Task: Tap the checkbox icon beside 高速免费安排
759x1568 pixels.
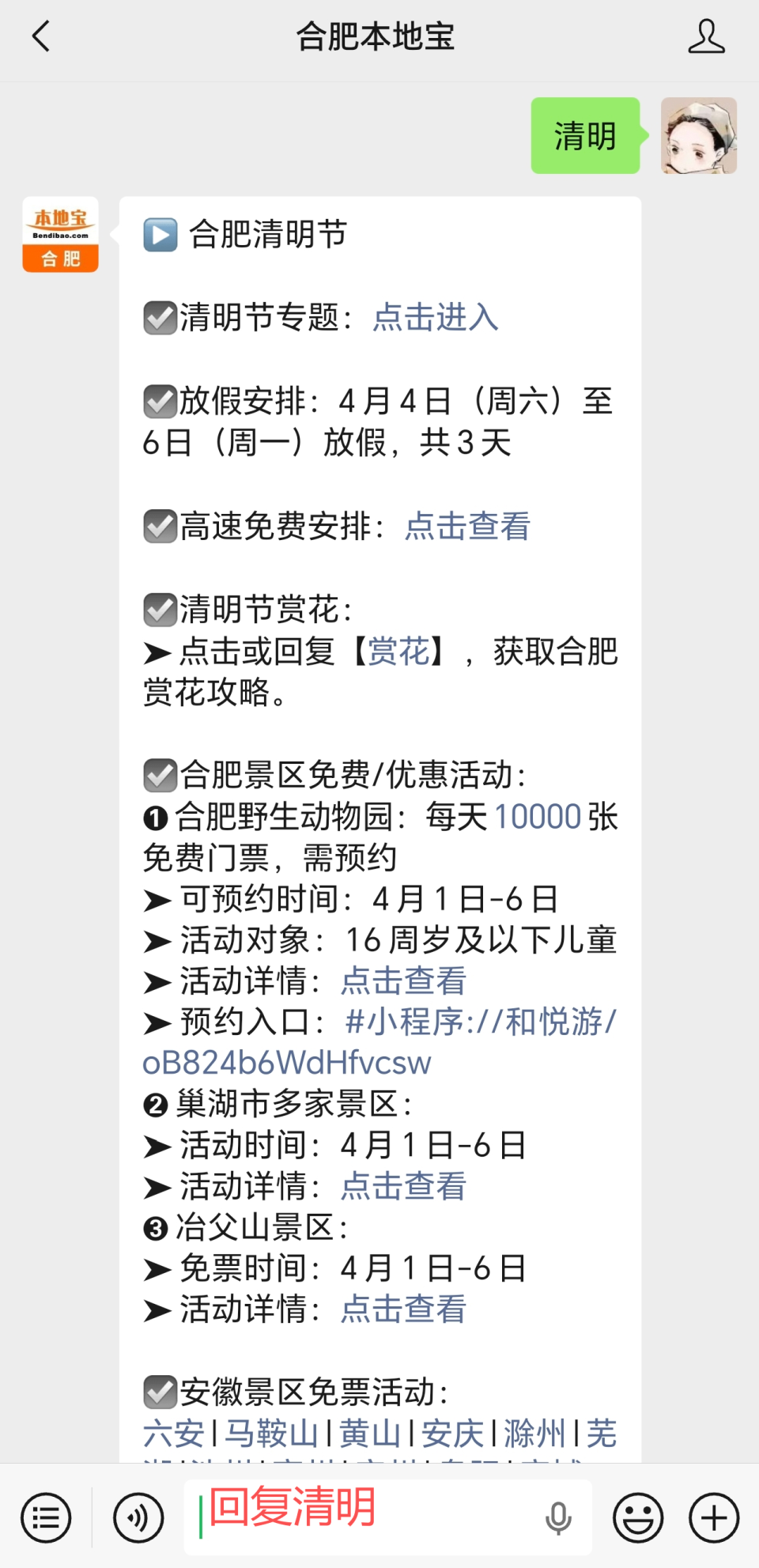Action: [160, 525]
